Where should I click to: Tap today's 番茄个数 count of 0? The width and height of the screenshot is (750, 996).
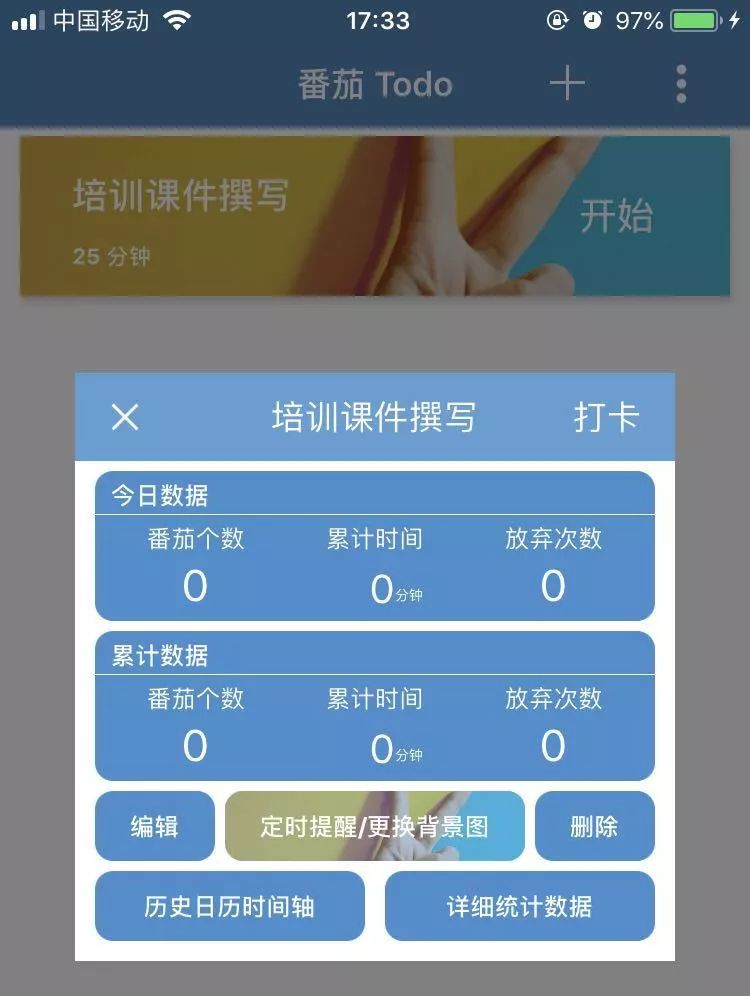coord(193,586)
